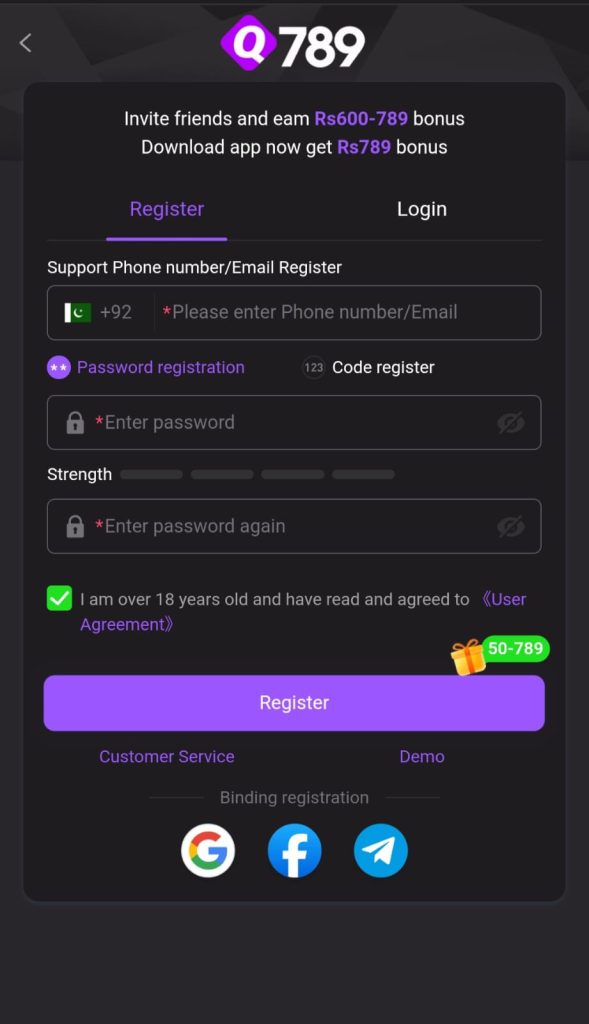Switch to the Login tab
This screenshot has height=1024, width=589.
pos(422,209)
